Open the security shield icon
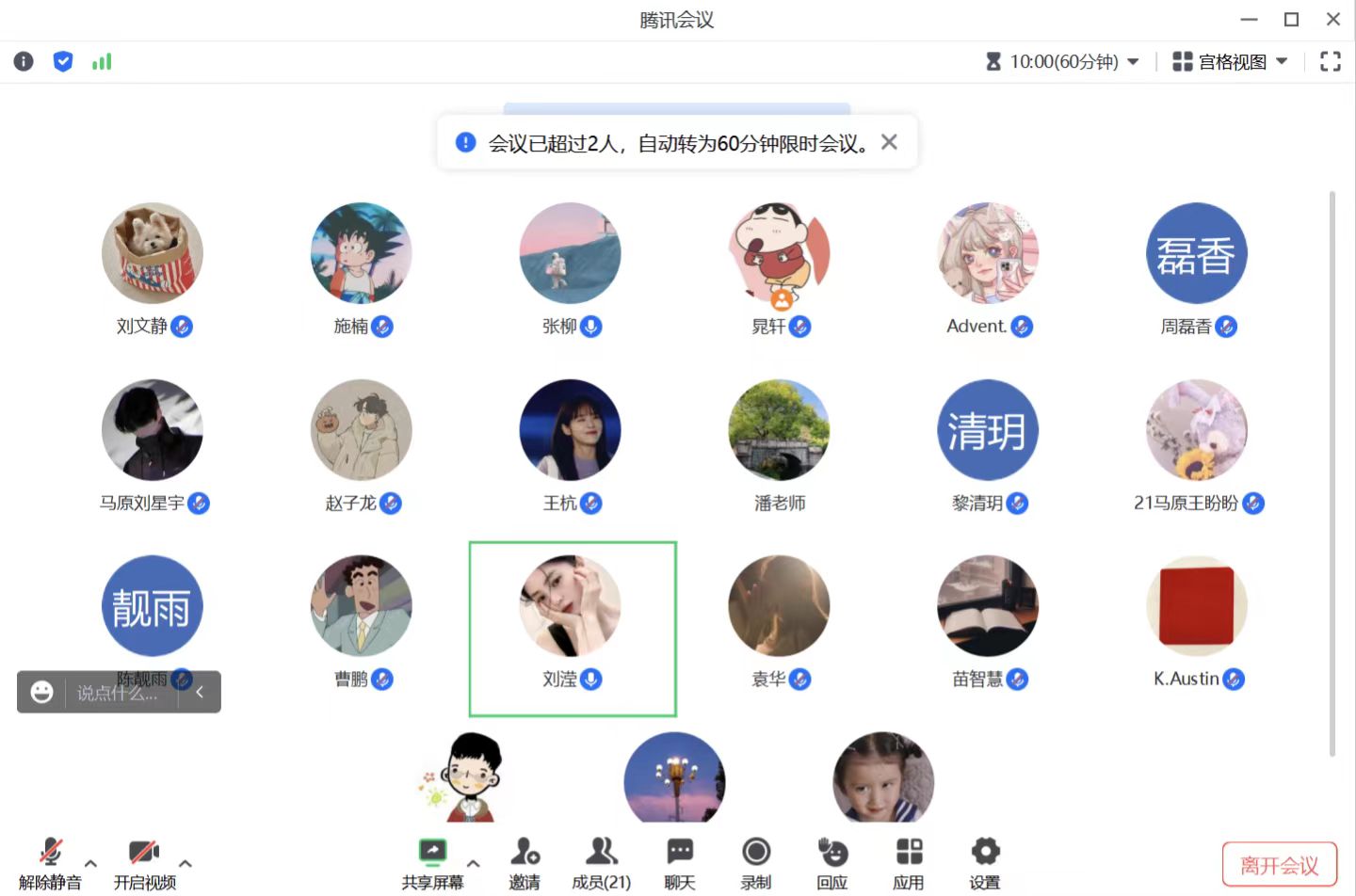The width and height of the screenshot is (1356, 896). coord(63,62)
